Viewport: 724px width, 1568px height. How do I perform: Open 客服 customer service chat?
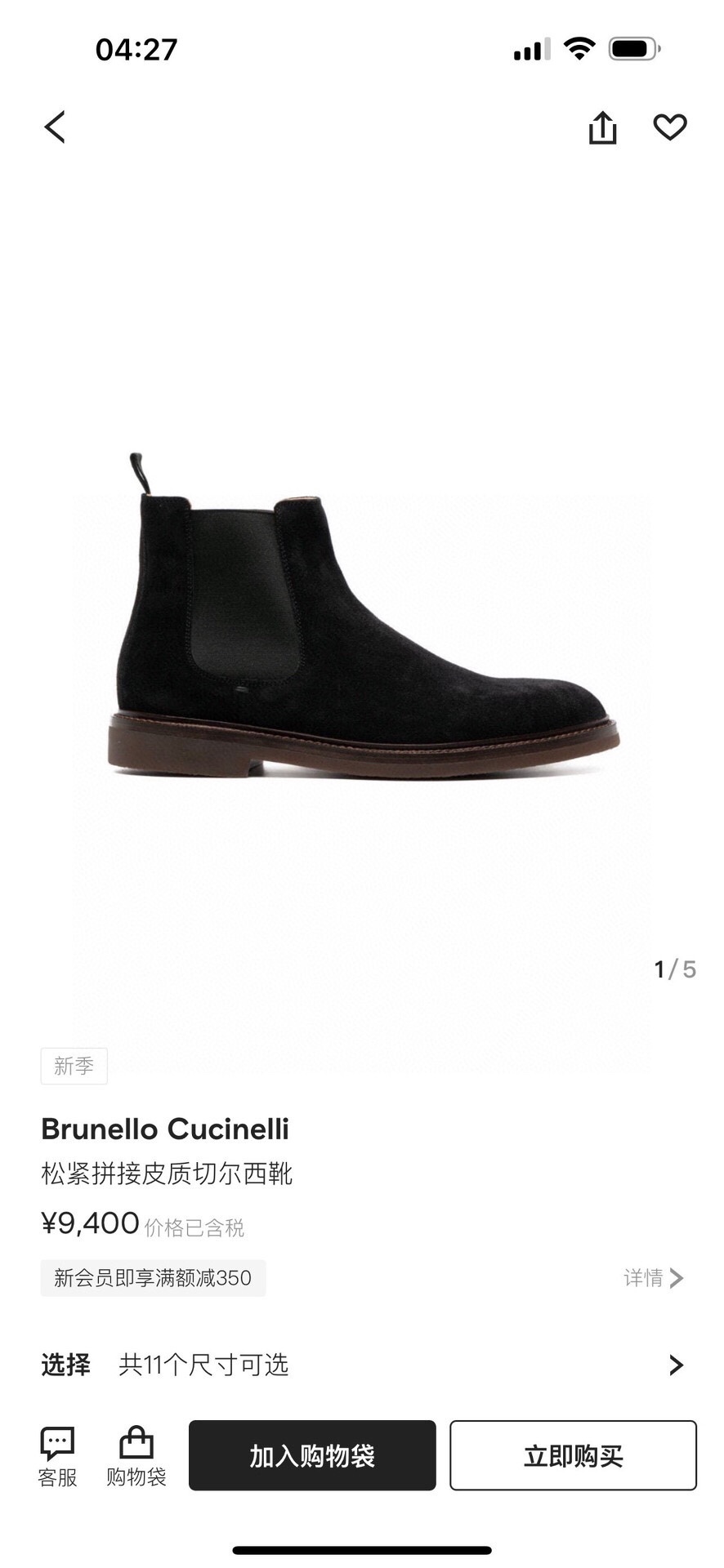[57, 1457]
